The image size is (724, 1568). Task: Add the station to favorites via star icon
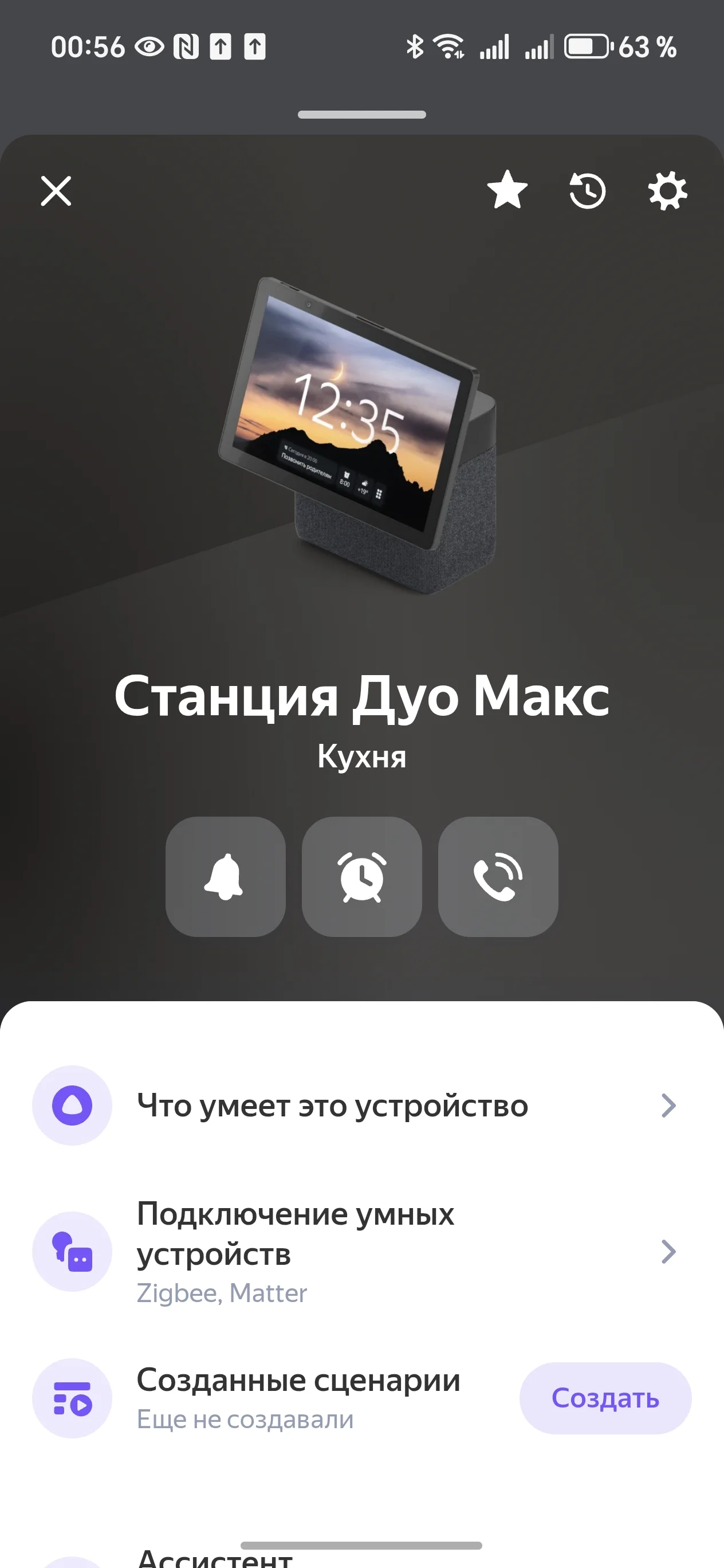507,190
